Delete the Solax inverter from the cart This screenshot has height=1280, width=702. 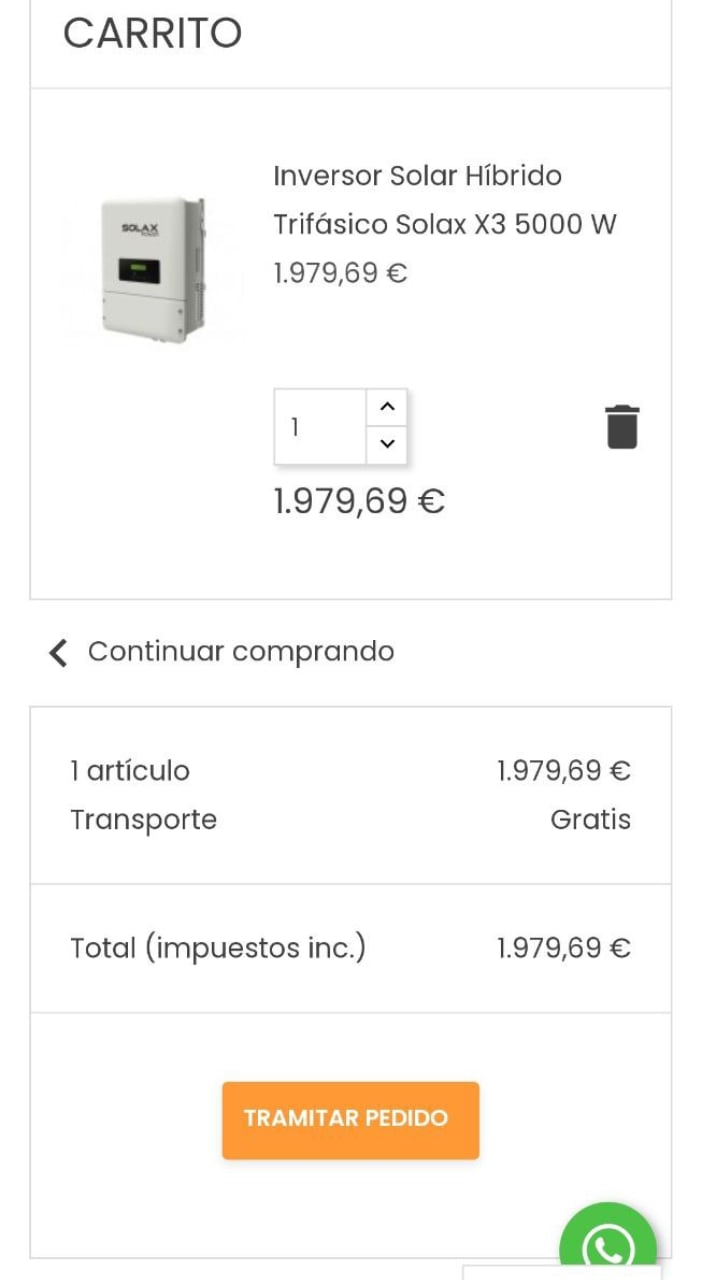point(621,427)
